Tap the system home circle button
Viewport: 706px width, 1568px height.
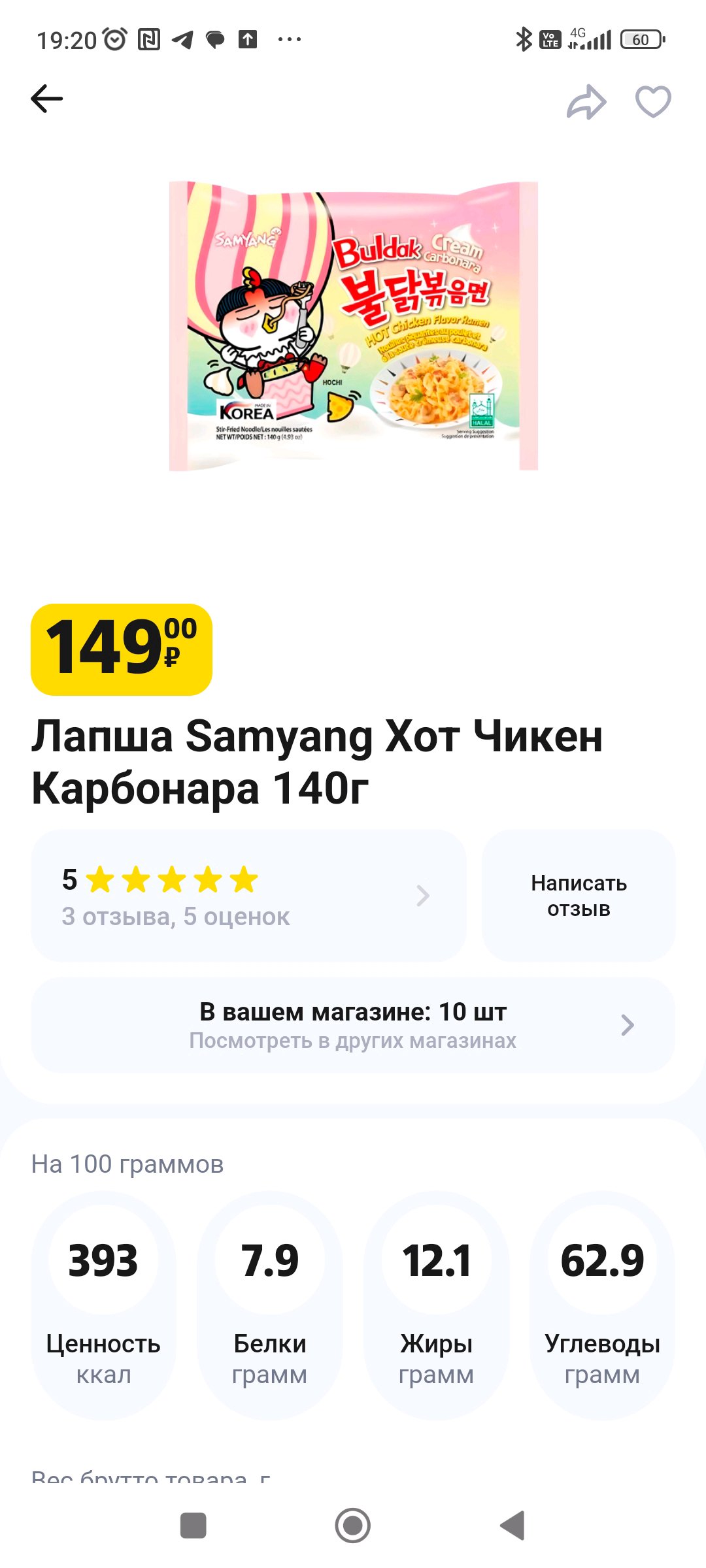[353, 1526]
